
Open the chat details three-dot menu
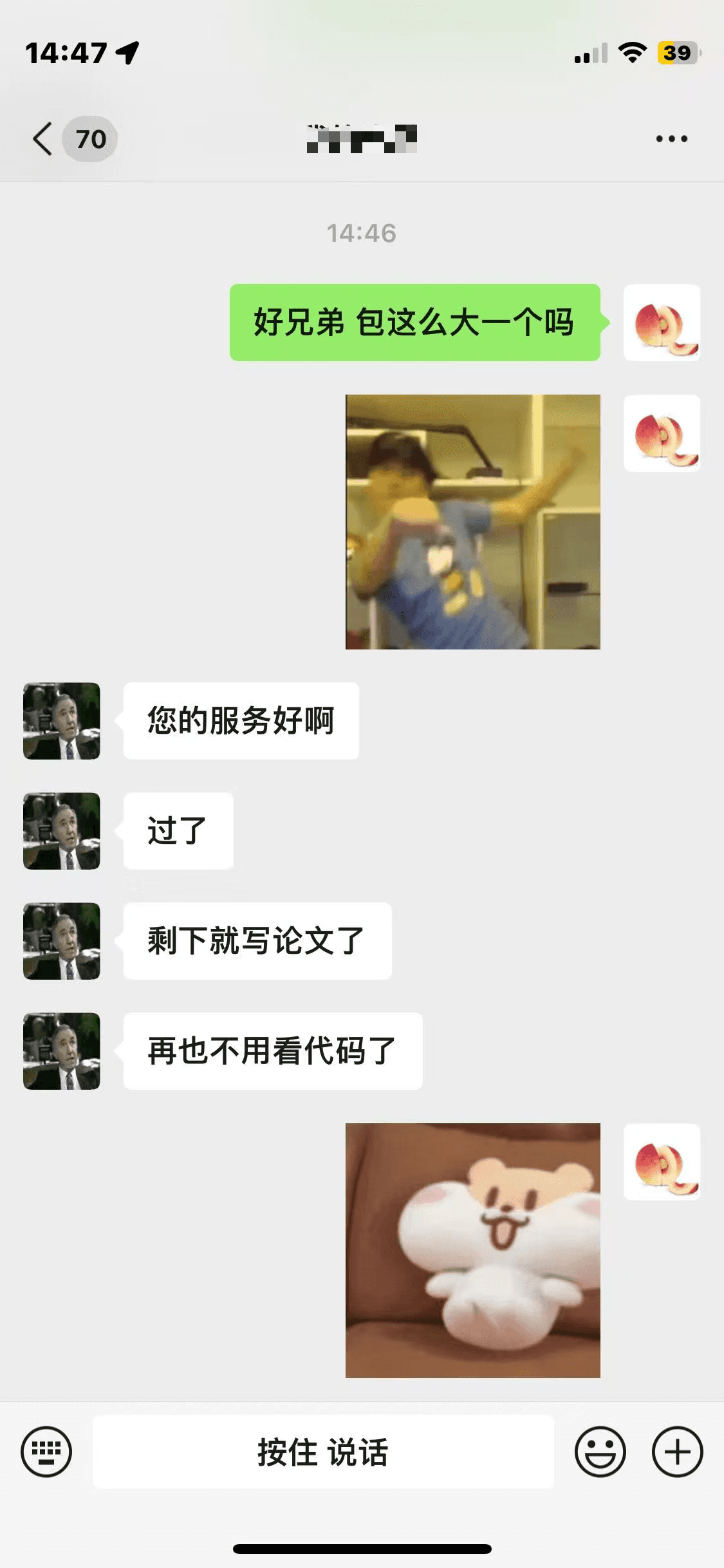671,138
